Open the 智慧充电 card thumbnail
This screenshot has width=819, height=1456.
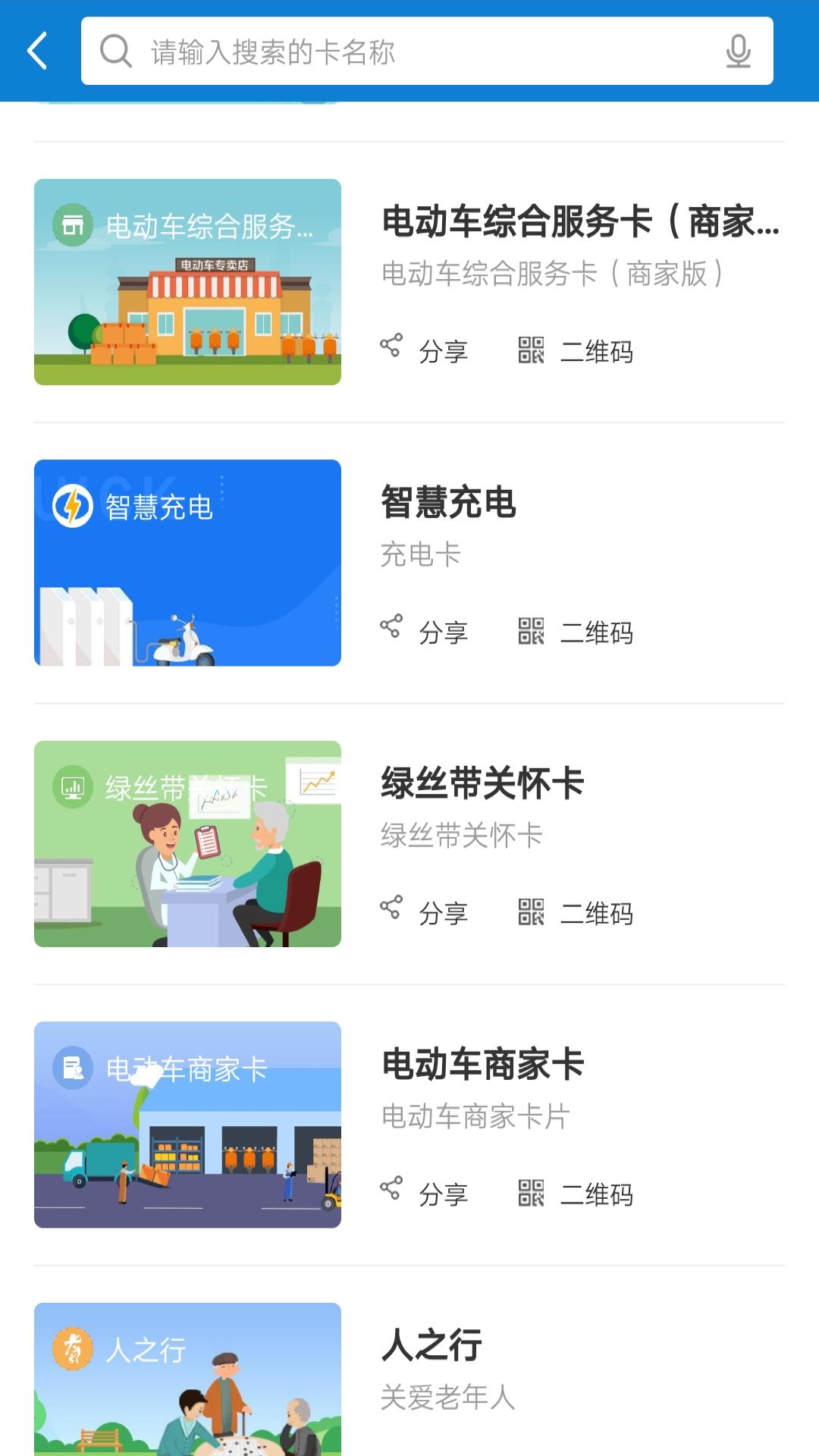(187, 563)
